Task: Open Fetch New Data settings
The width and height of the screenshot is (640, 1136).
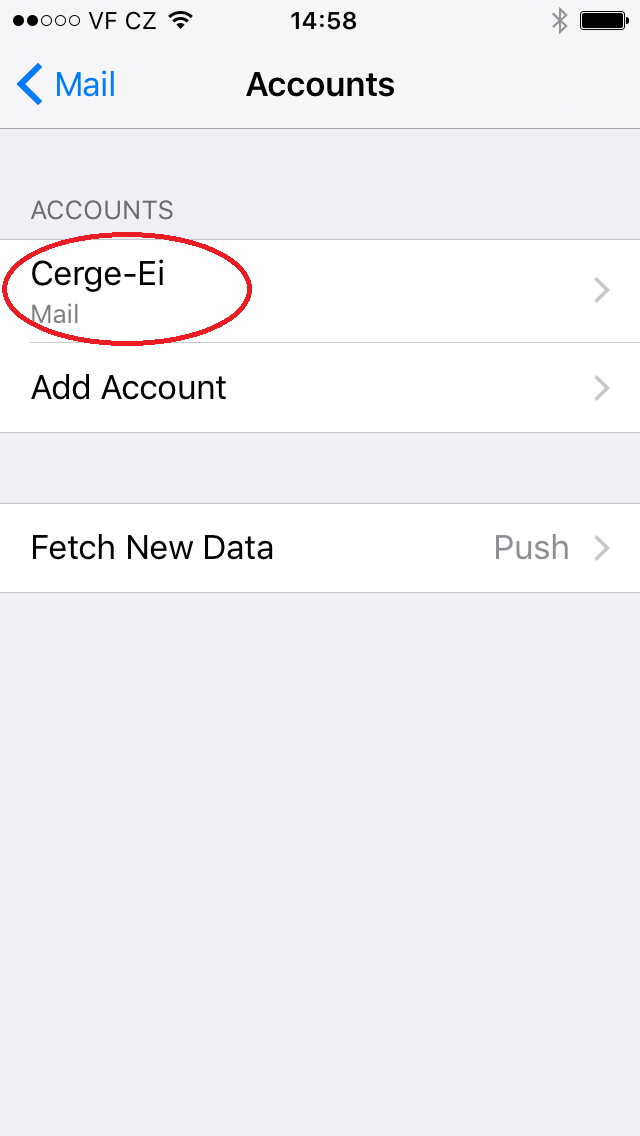Action: pos(320,548)
